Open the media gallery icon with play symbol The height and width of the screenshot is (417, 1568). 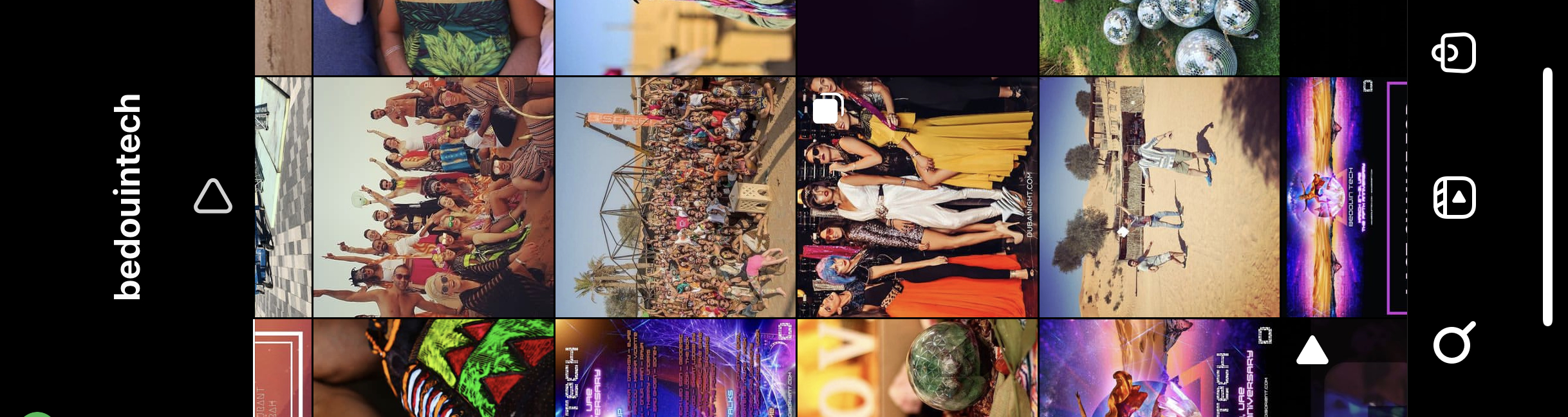1455,198
